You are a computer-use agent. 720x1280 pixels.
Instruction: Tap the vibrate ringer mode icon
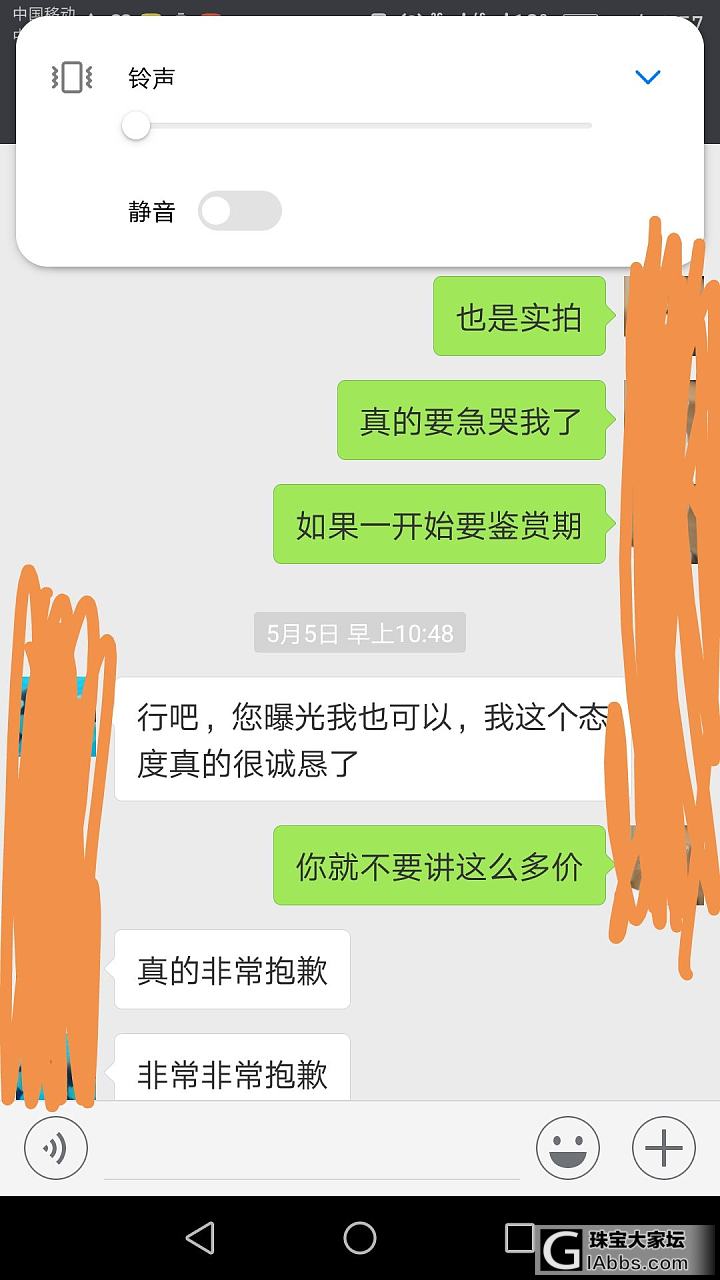click(x=72, y=77)
